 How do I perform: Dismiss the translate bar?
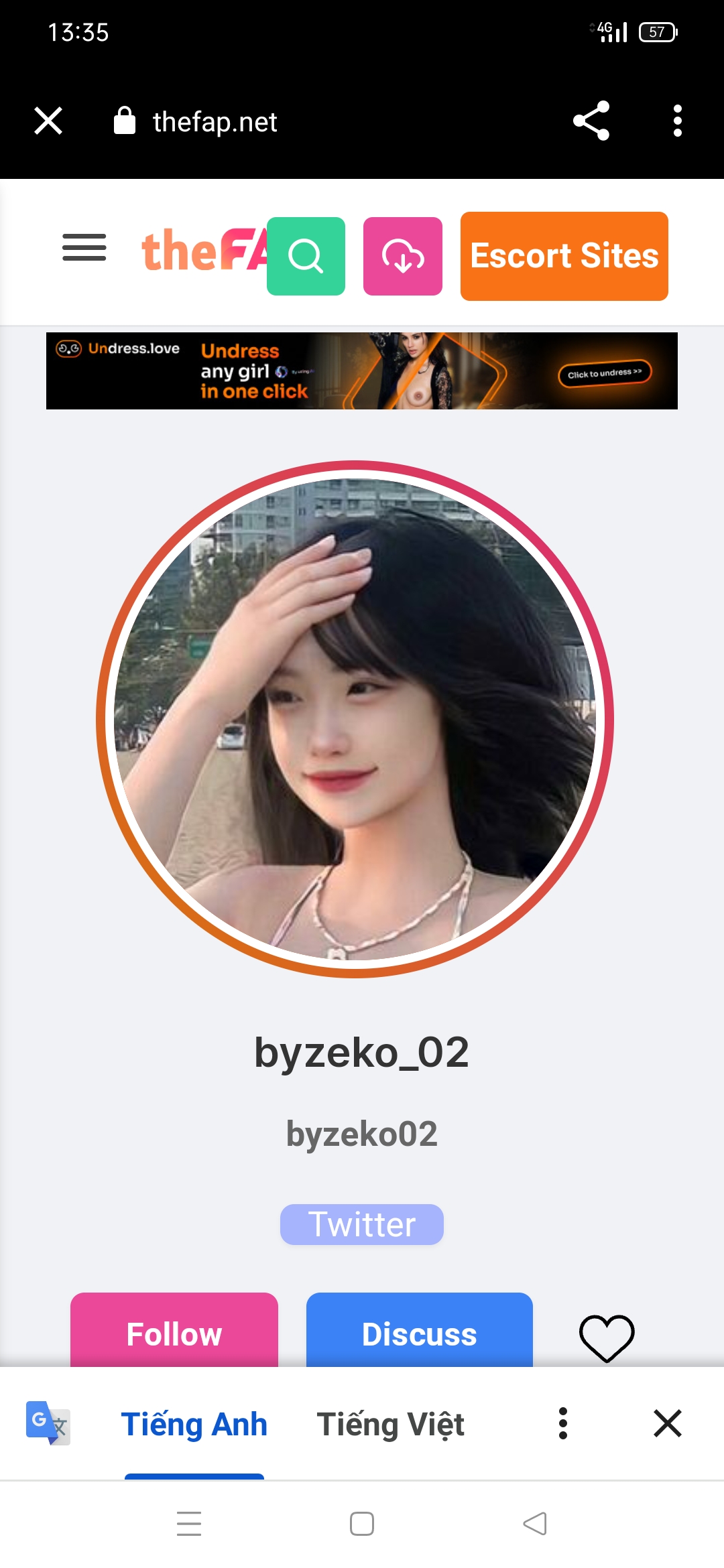[x=667, y=1423]
